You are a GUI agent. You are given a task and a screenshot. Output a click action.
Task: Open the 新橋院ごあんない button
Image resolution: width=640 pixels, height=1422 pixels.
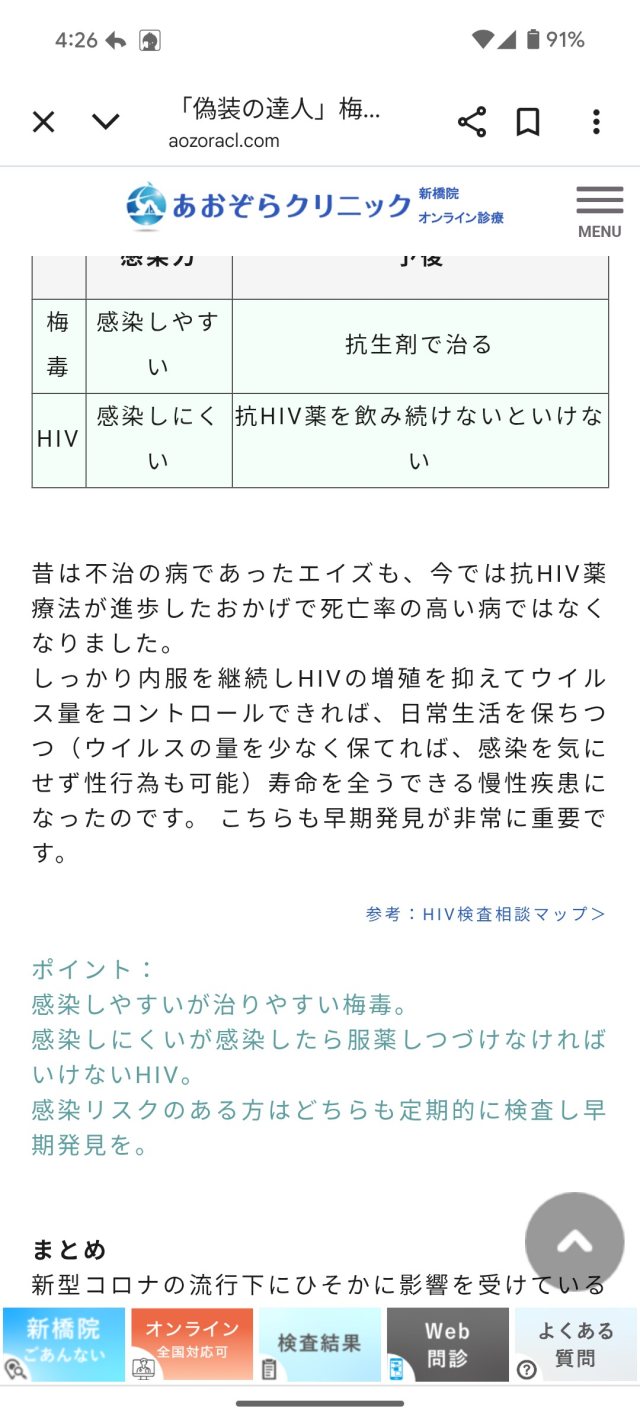point(64,1345)
